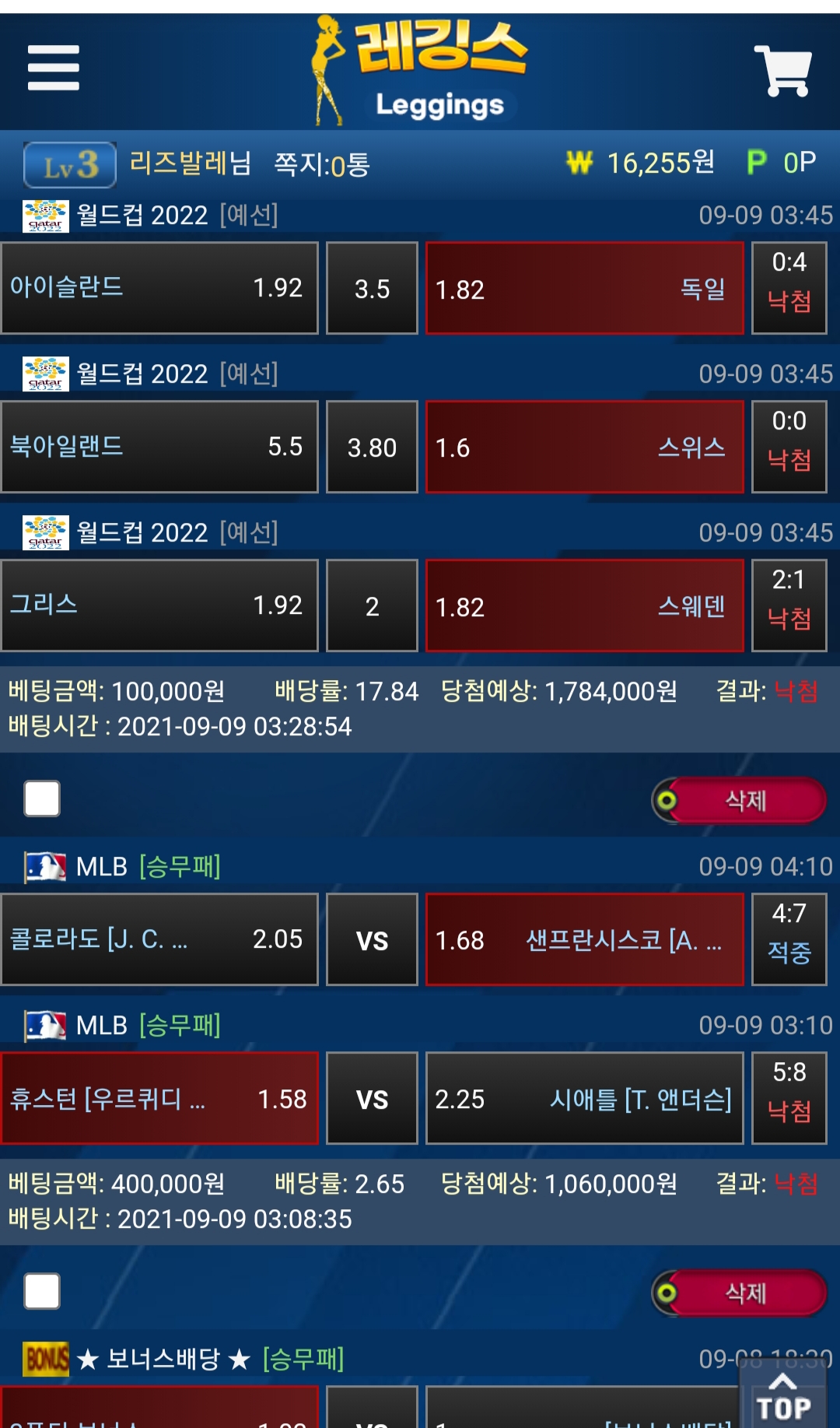Select checkbox for the 400,000원 bet
840x1428 pixels.
pos(42,1291)
